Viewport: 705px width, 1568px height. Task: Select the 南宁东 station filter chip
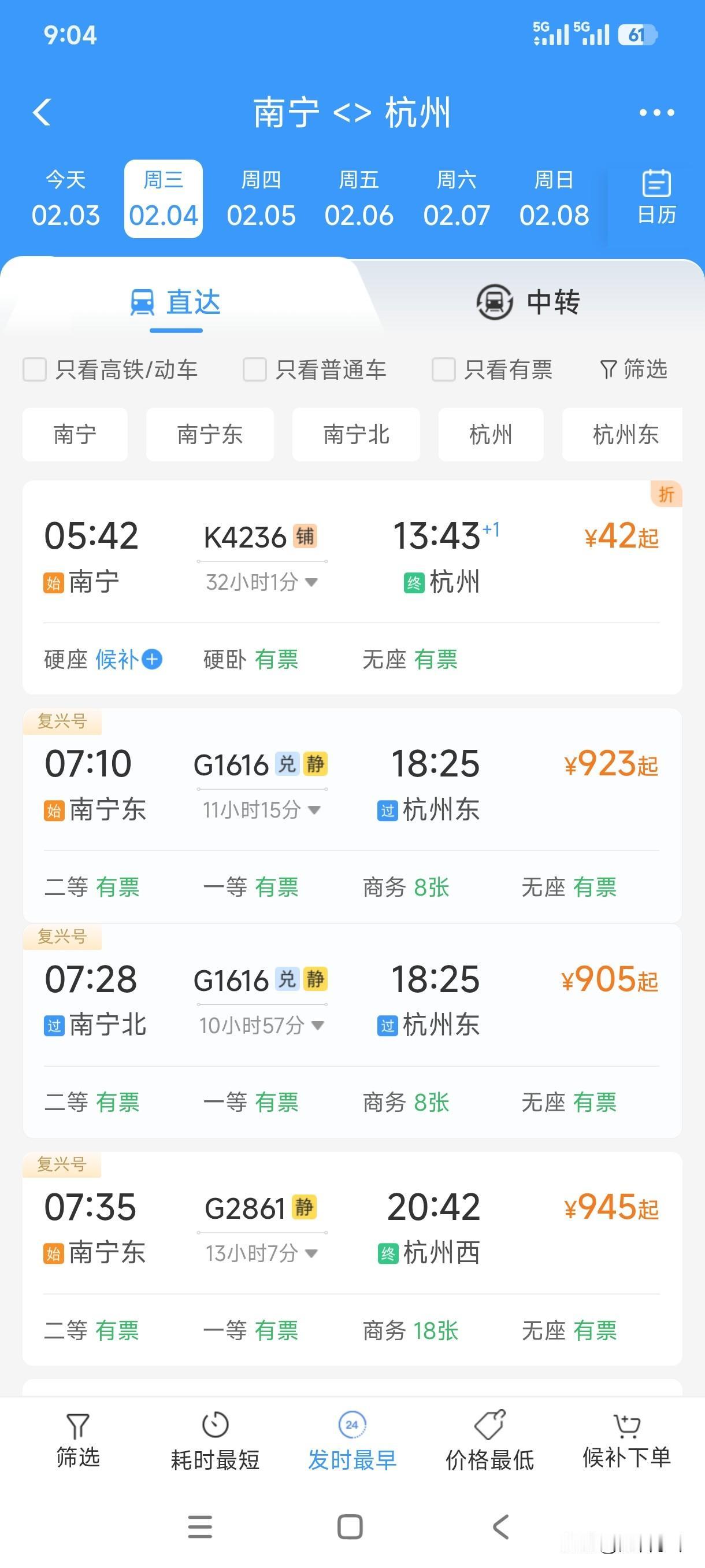(x=209, y=435)
